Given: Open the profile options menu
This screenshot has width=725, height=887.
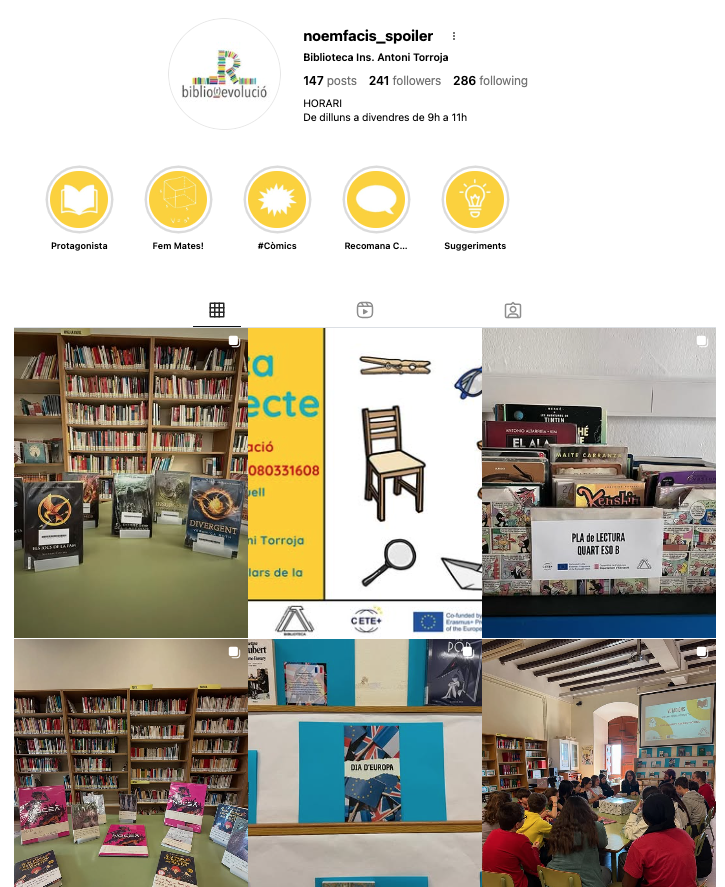Looking at the screenshot, I should tap(454, 36).
